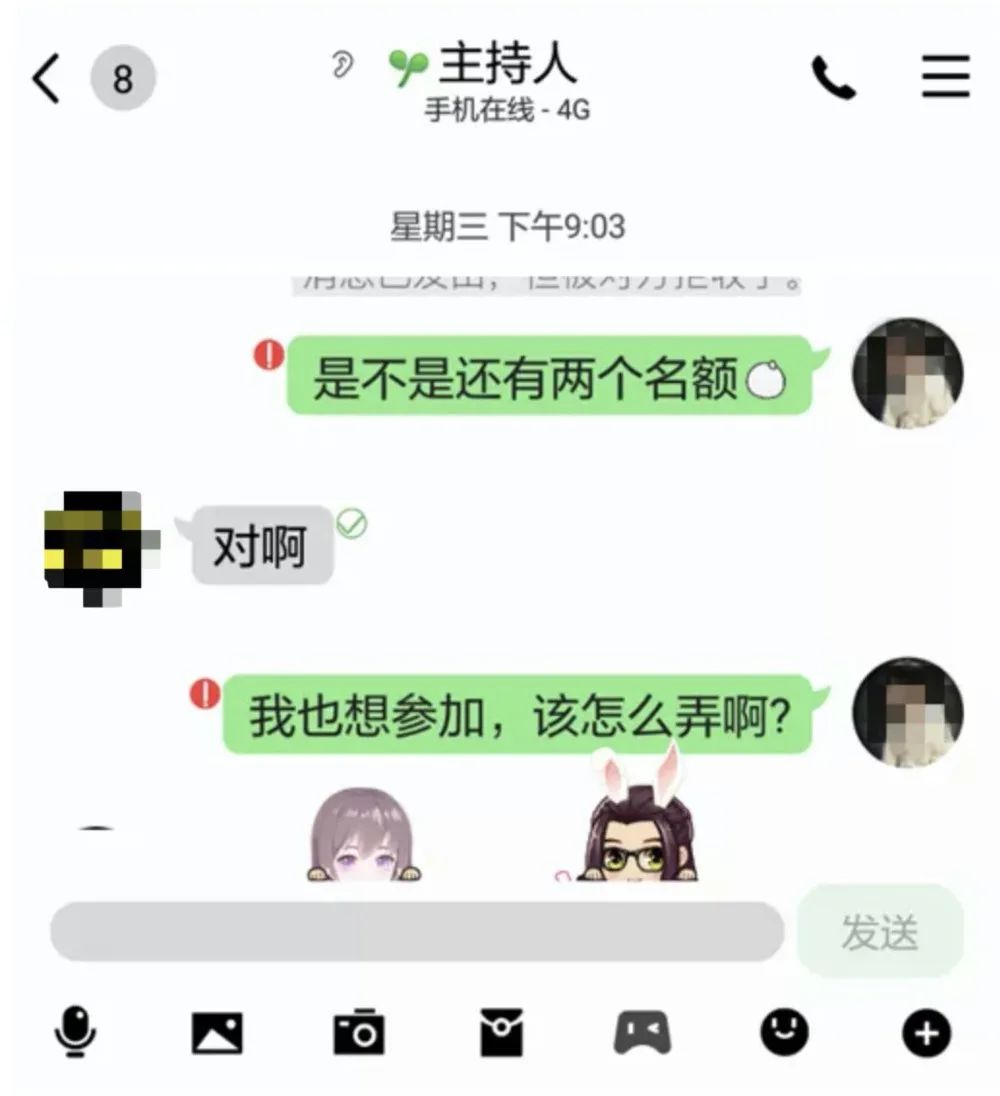Image resolution: width=1000 pixels, height=1096 pixels.
Task: Open the emoji sticker panel
Action: (x=784, y=1032)
